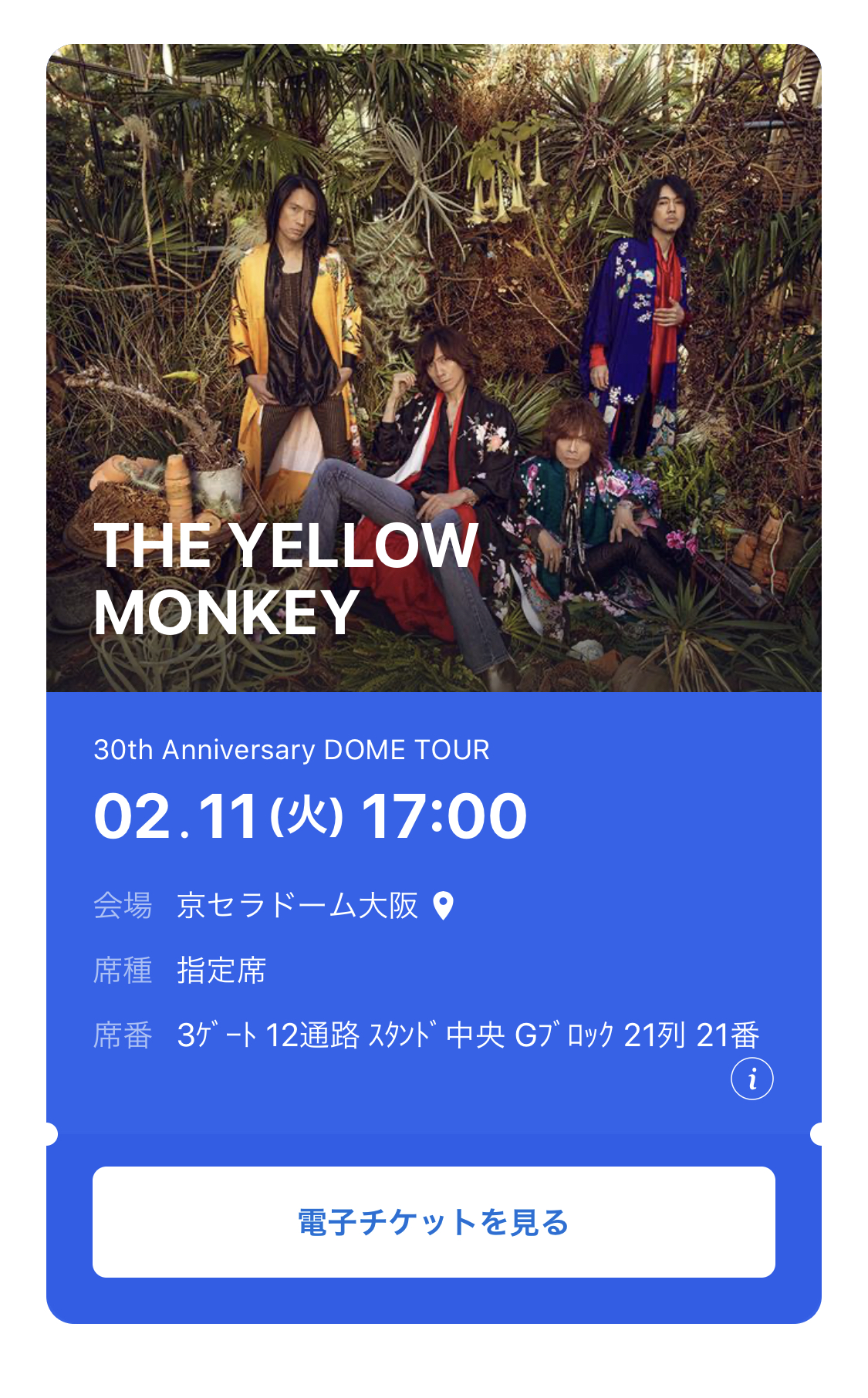Tap the 電子チケットを見る button

point(434,1221)
